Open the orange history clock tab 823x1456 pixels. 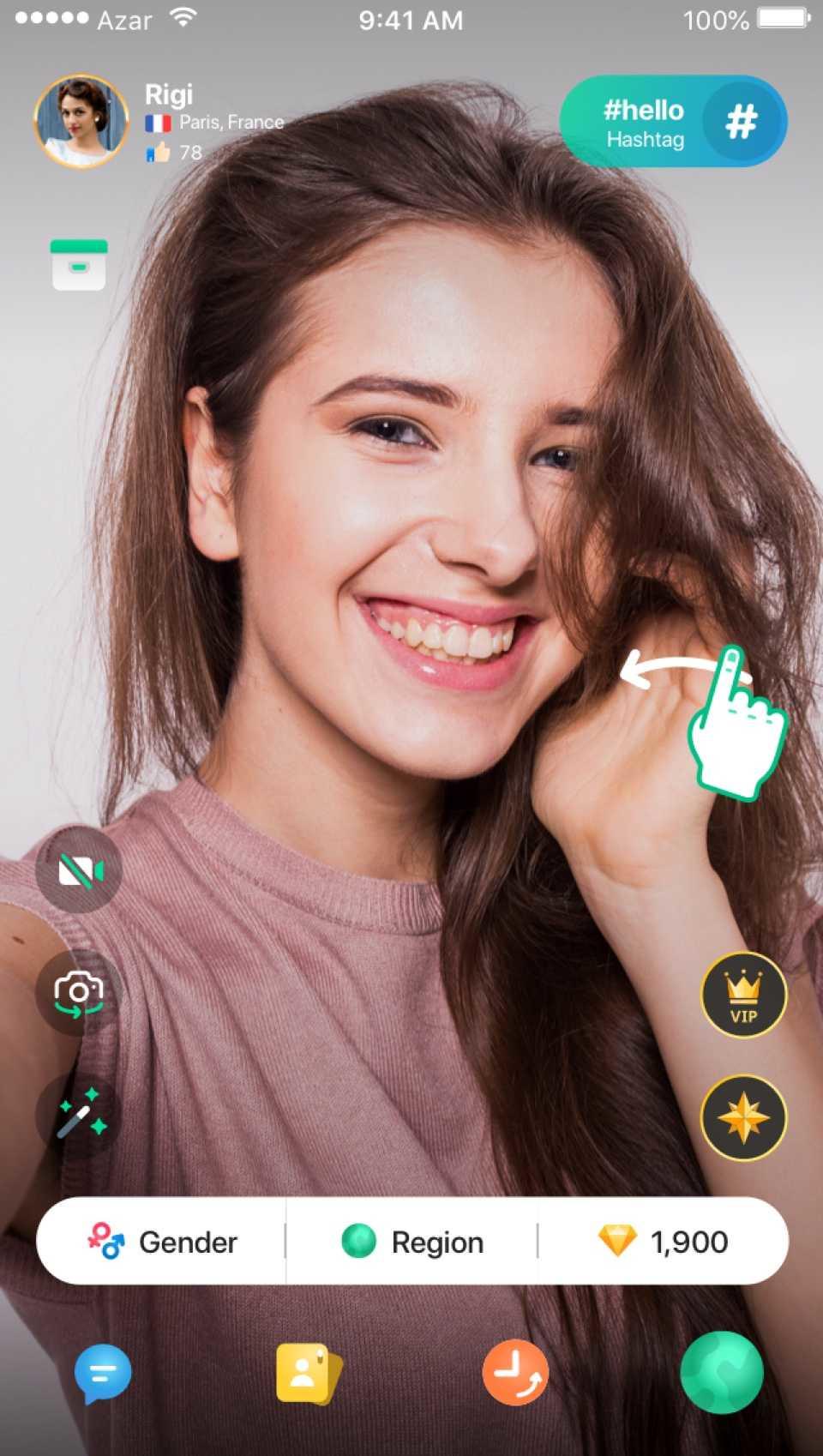click(x=515, y=1373)
